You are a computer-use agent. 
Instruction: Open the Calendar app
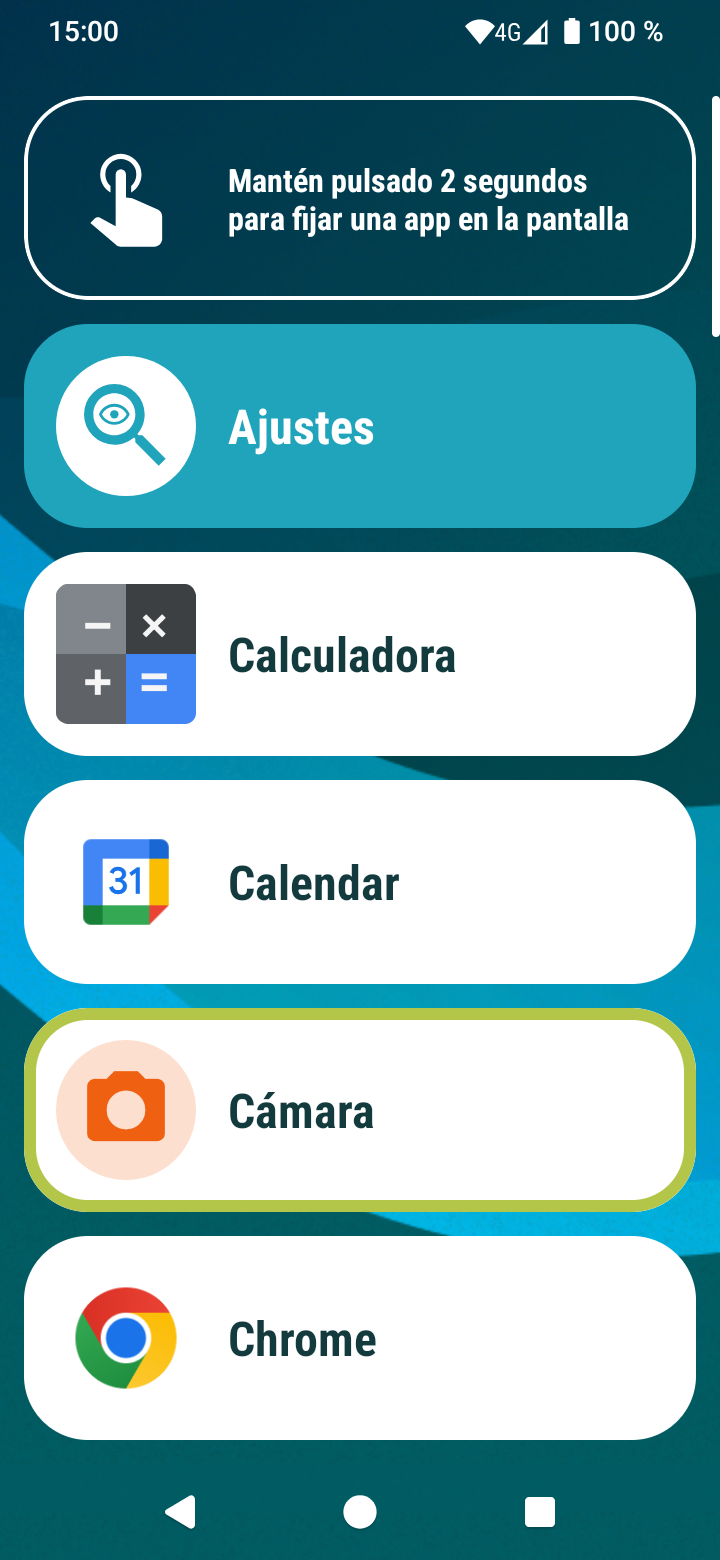[360, 882]
